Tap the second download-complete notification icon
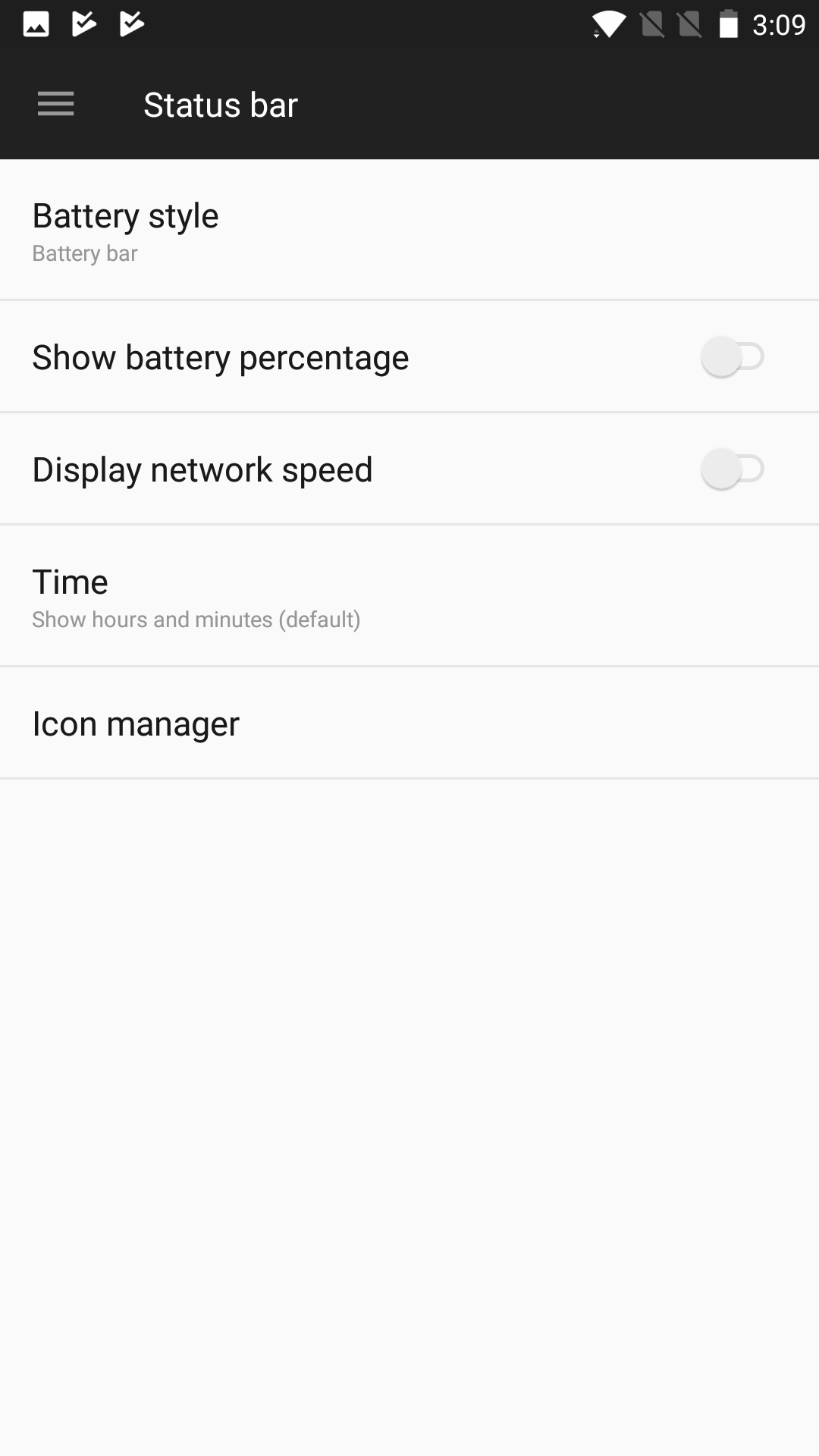The width and height of the screenshot is (819, 1456). [x=129, y=22]
